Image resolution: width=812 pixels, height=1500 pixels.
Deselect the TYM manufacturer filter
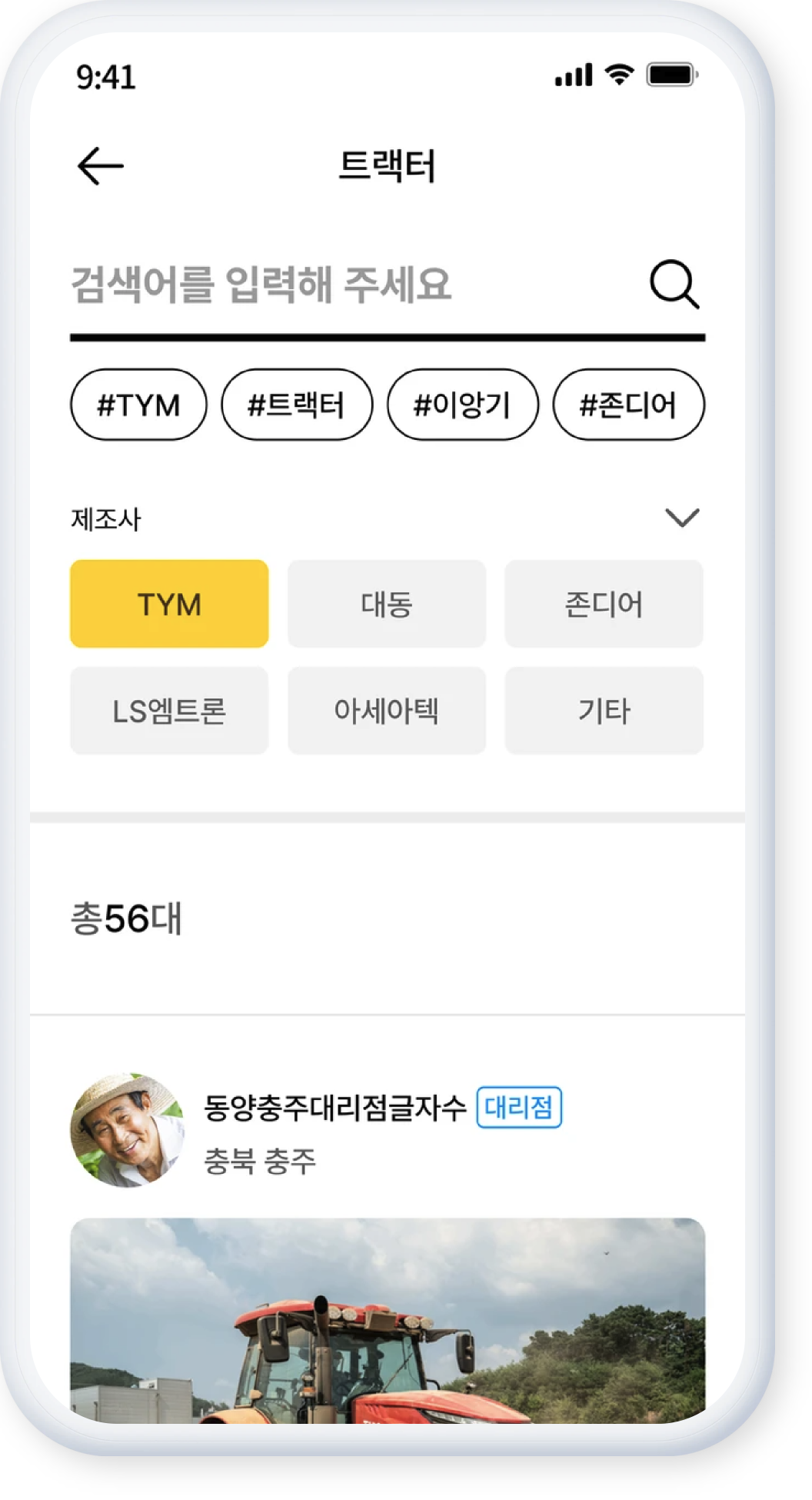coord(169,604)
